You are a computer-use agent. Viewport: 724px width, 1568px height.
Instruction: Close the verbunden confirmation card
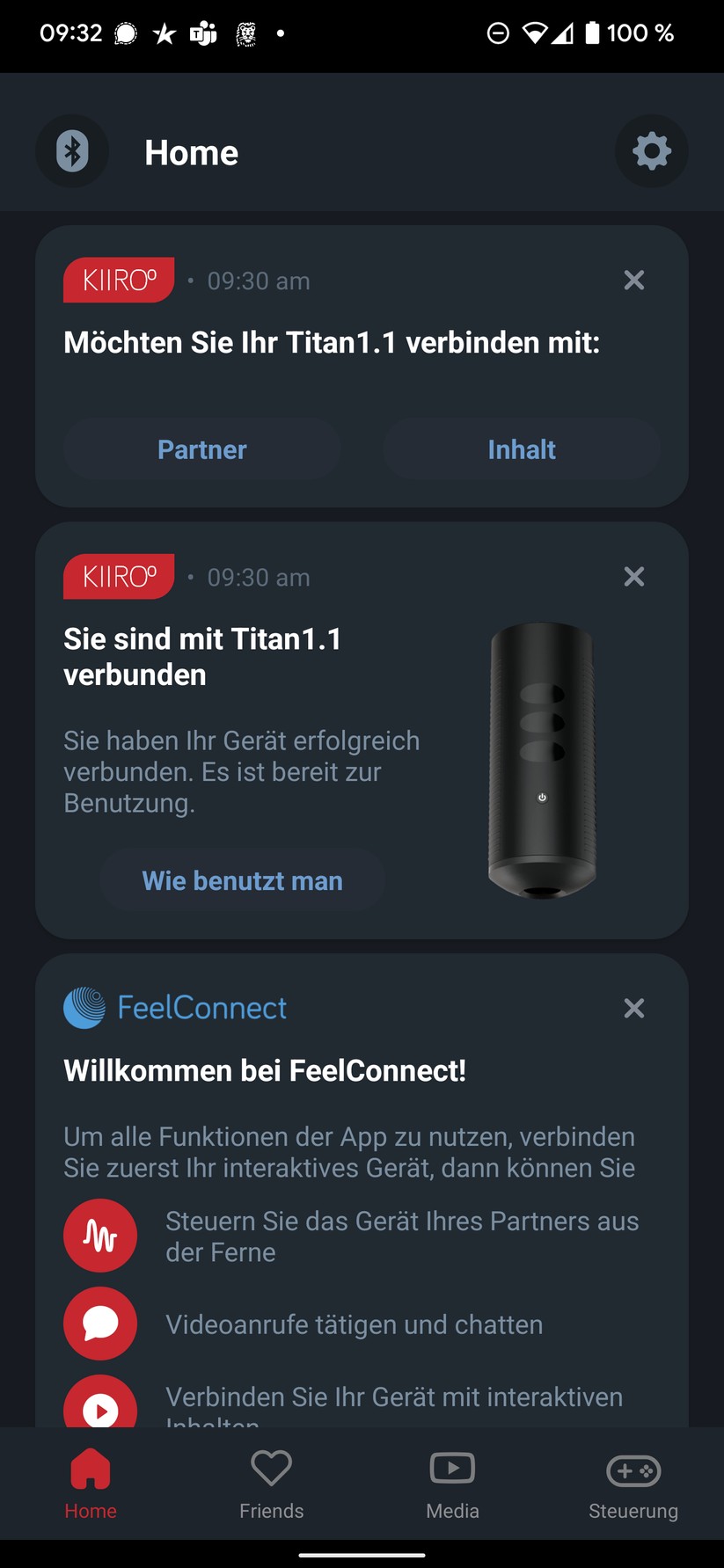tap(633, 576)
